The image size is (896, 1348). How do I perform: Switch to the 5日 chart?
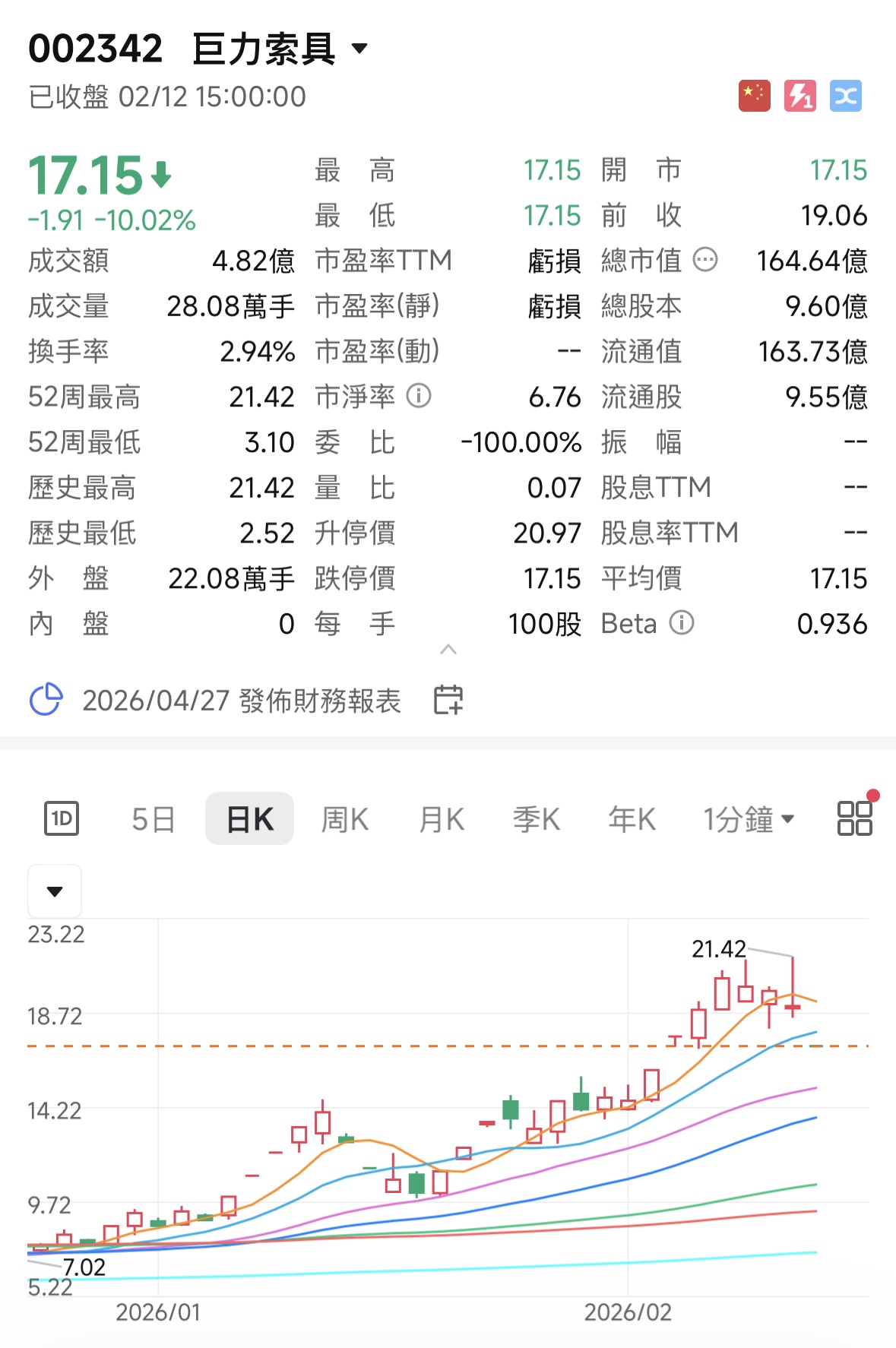point(153,819)
